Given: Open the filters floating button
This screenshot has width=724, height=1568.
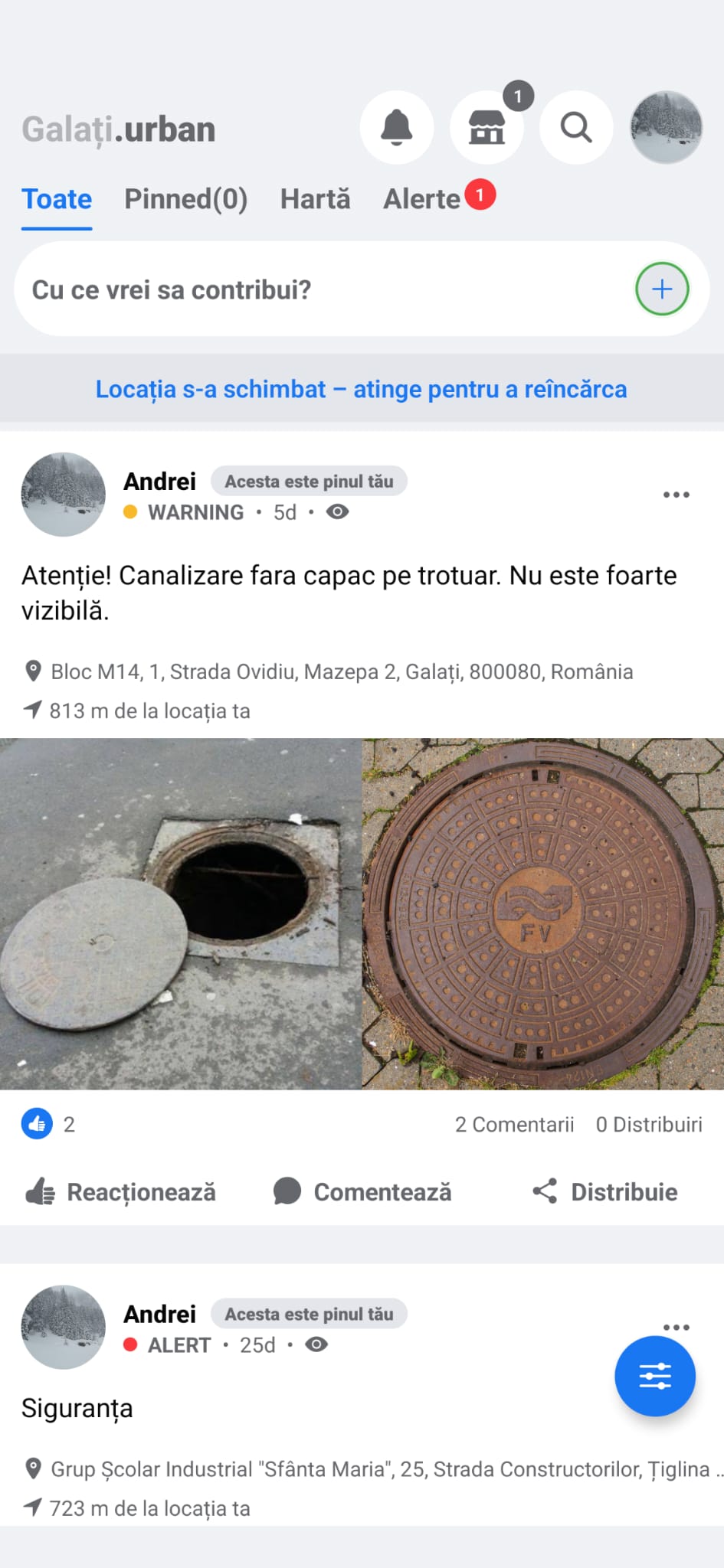Looking at the screenshot, I should point(655,1375).
